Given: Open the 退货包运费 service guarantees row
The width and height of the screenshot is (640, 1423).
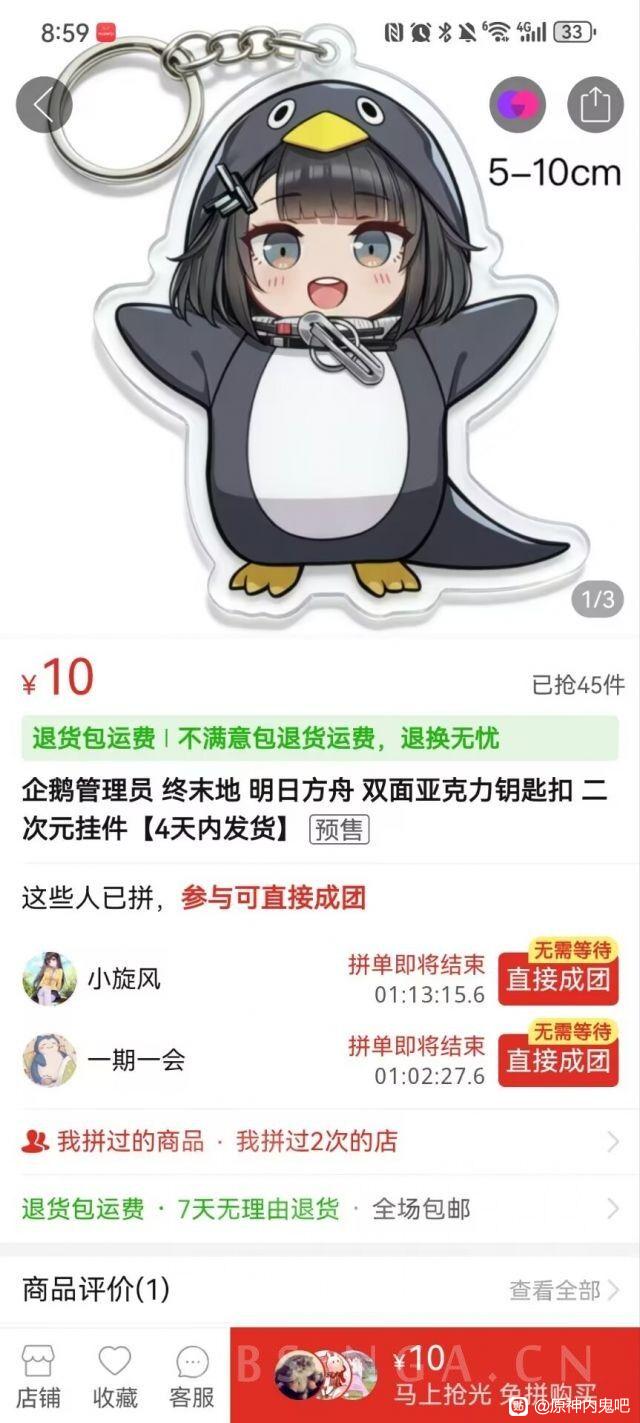Looking at the screenshot, I should coord(320,1208).
